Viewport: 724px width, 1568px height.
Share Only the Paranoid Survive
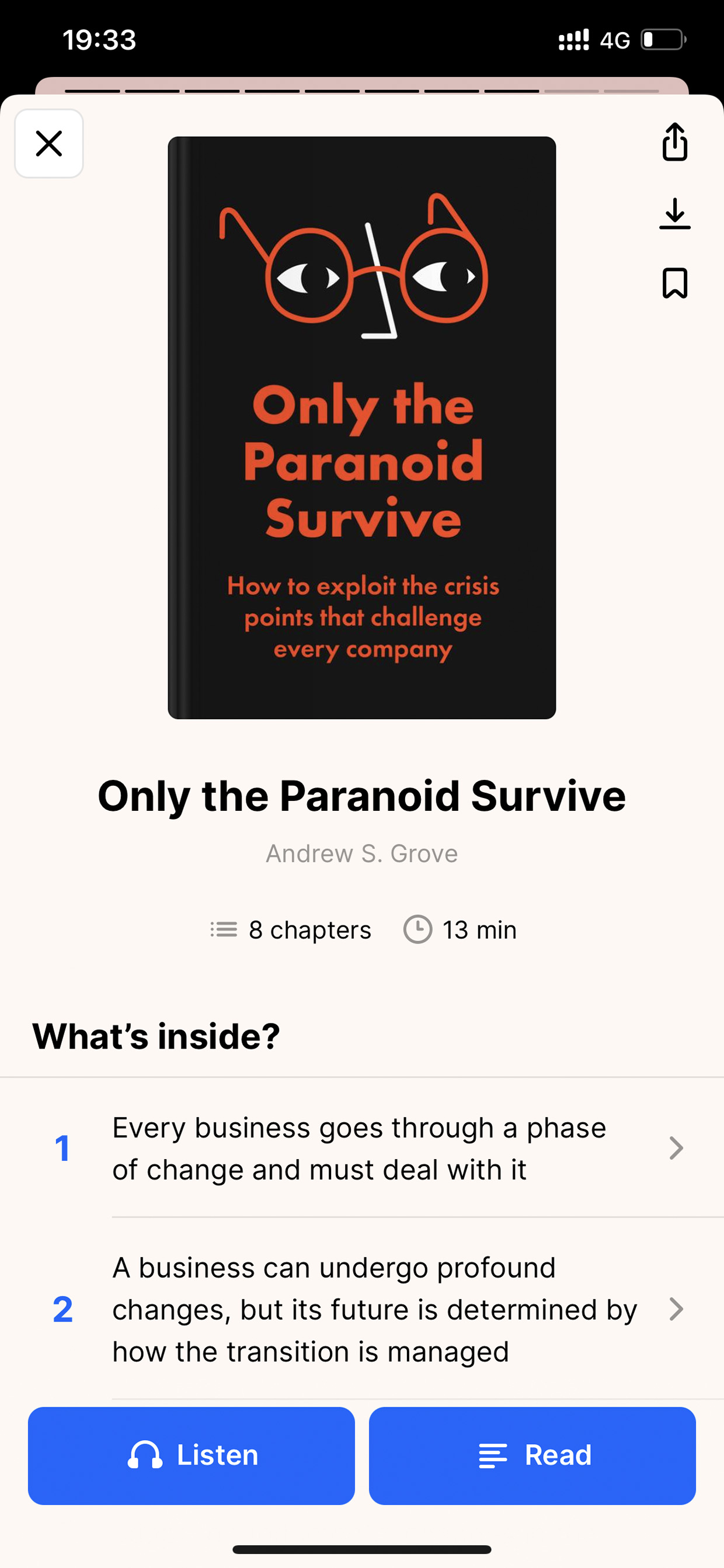675,142
